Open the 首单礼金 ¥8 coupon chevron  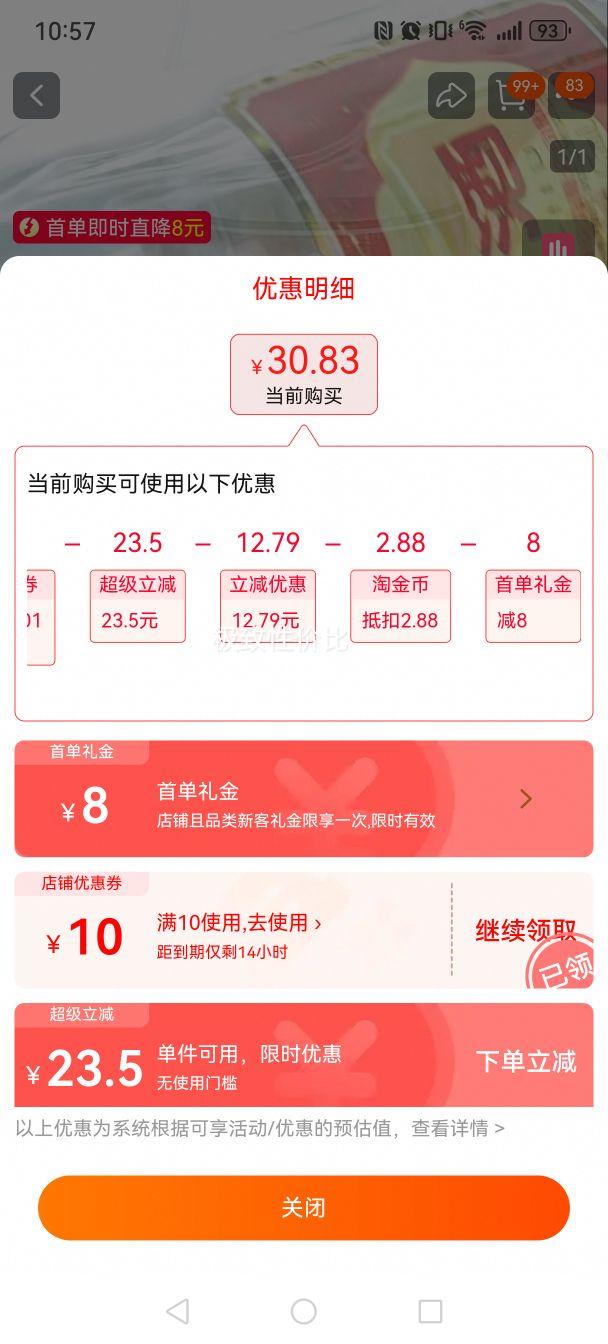tap(526, 799)
